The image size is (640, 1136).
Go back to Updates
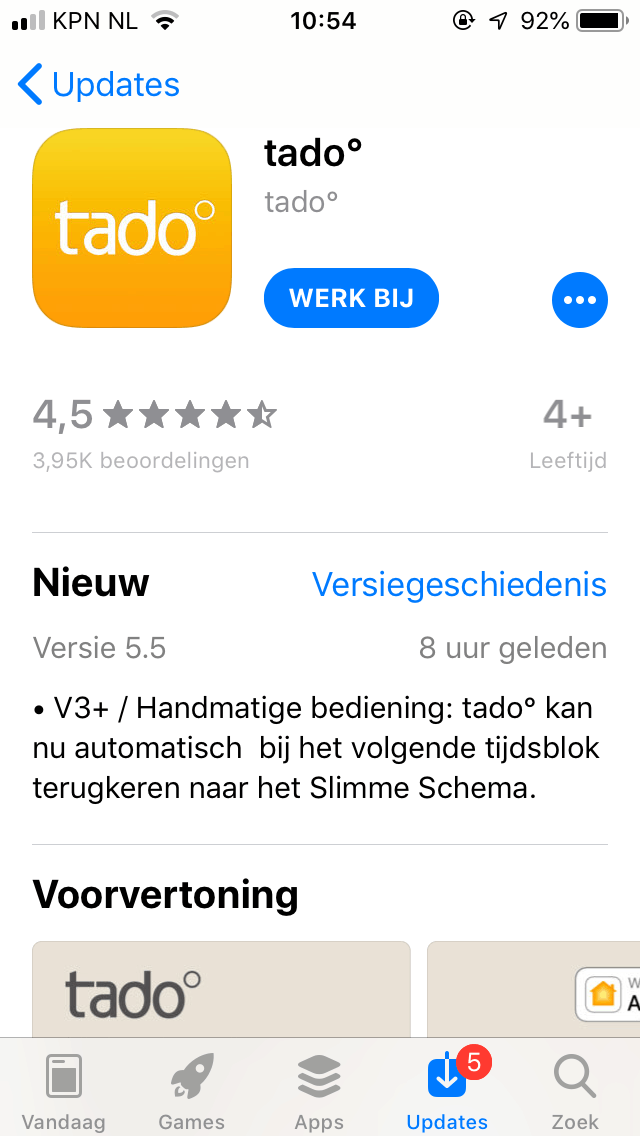(99, 85)
